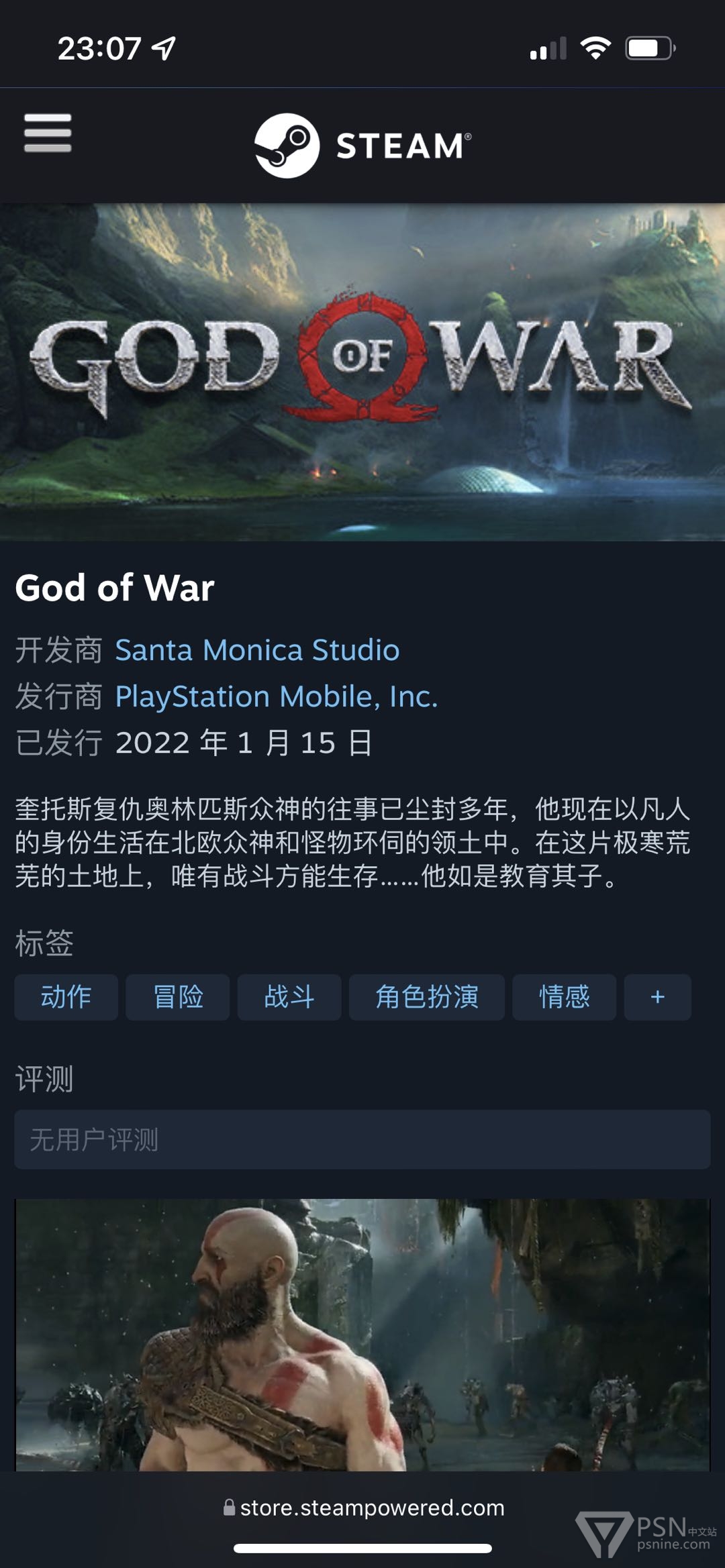The image size is (725, 1568).
Task: Select the 战斗 tag
Action: [289, 997]
